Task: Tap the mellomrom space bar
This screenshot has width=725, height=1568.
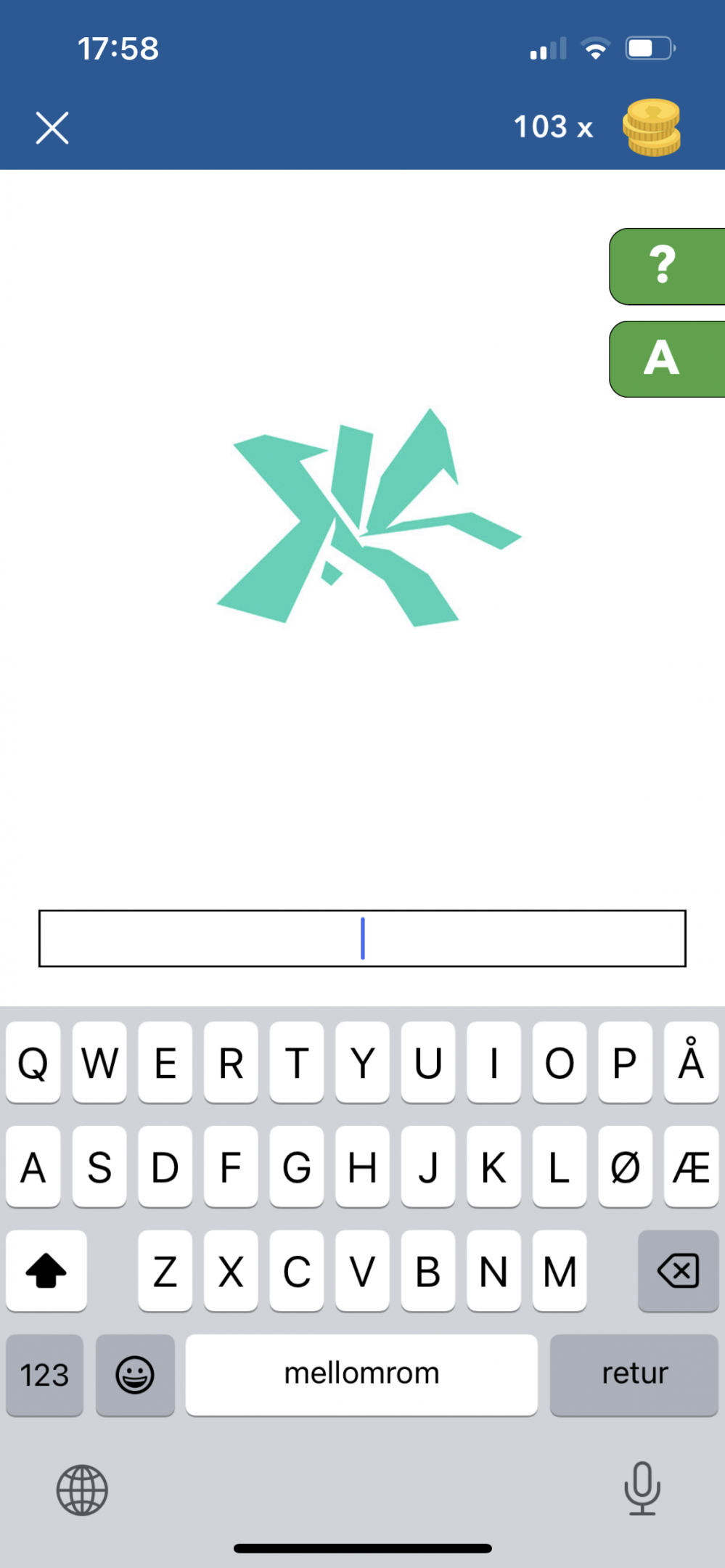Action: tap(361, 1374)
